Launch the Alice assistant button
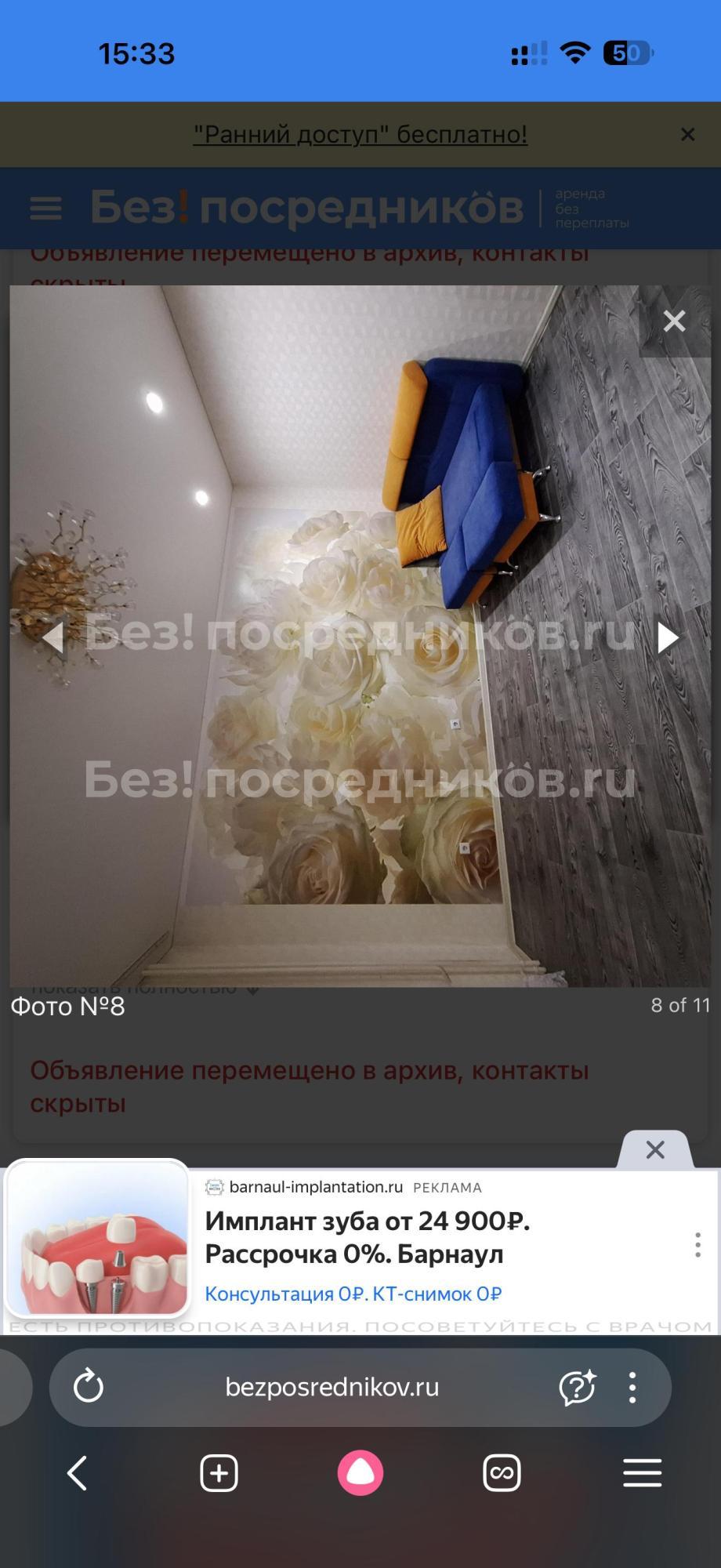The height and width of the screenshot is (1568, 721). (360, 1473)
